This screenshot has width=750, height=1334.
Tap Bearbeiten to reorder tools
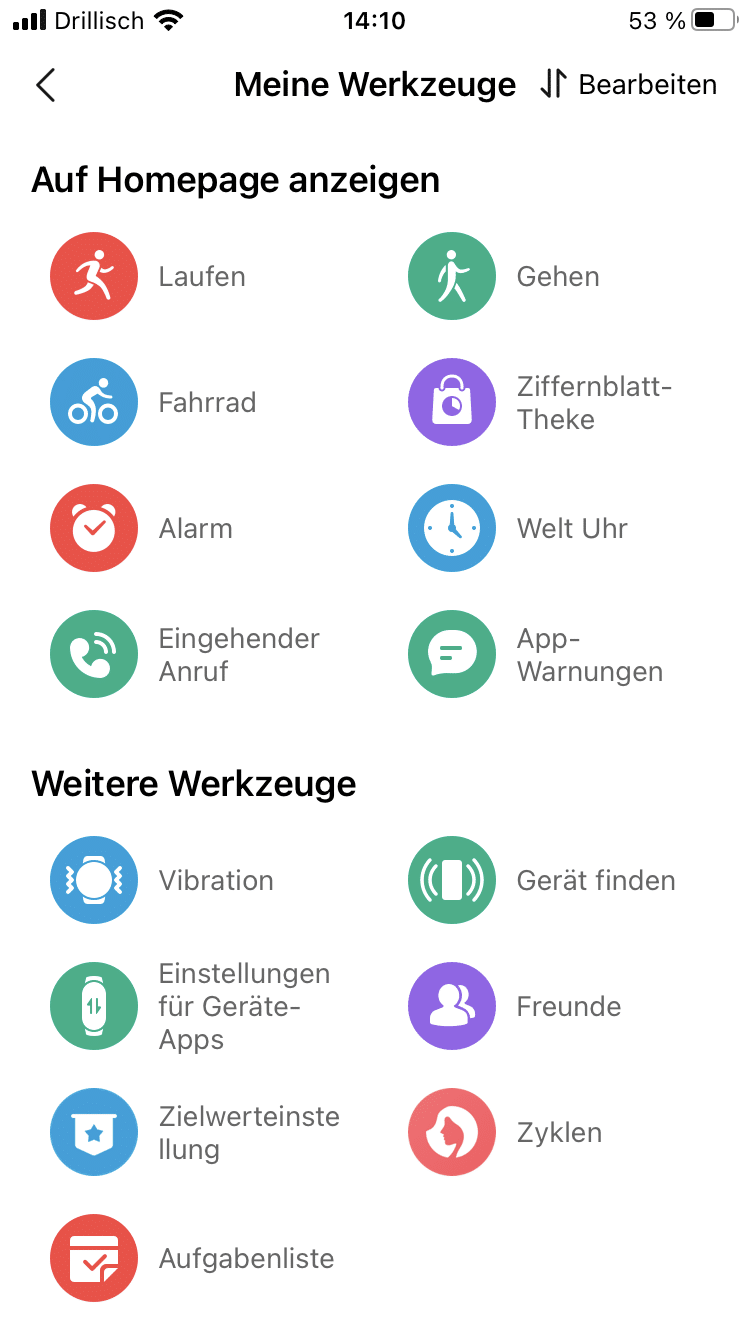(x=629, y=85)
